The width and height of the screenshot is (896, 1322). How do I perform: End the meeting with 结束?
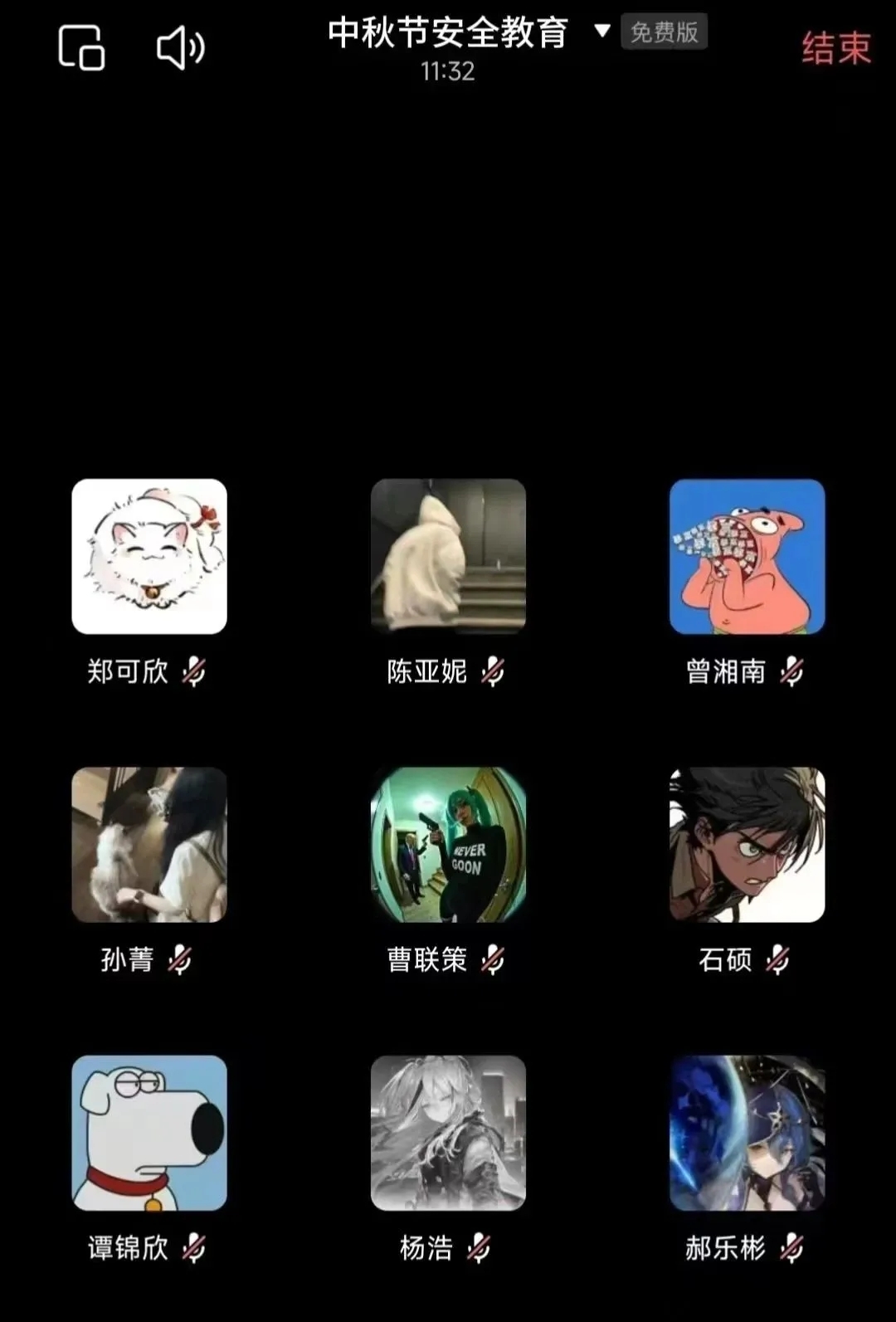coord(835,48)
